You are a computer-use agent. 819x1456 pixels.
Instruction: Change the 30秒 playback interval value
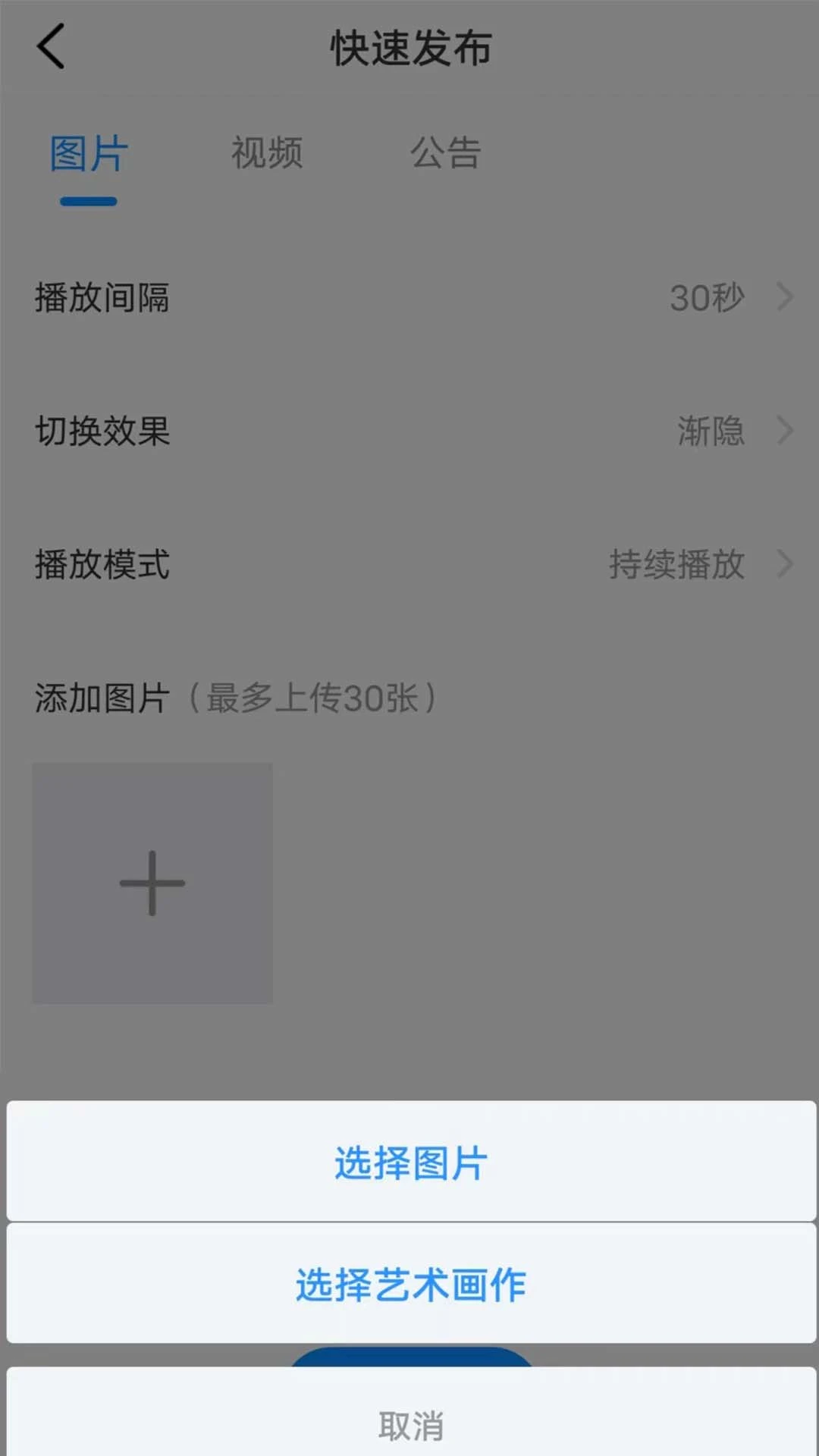pos(708,298)
